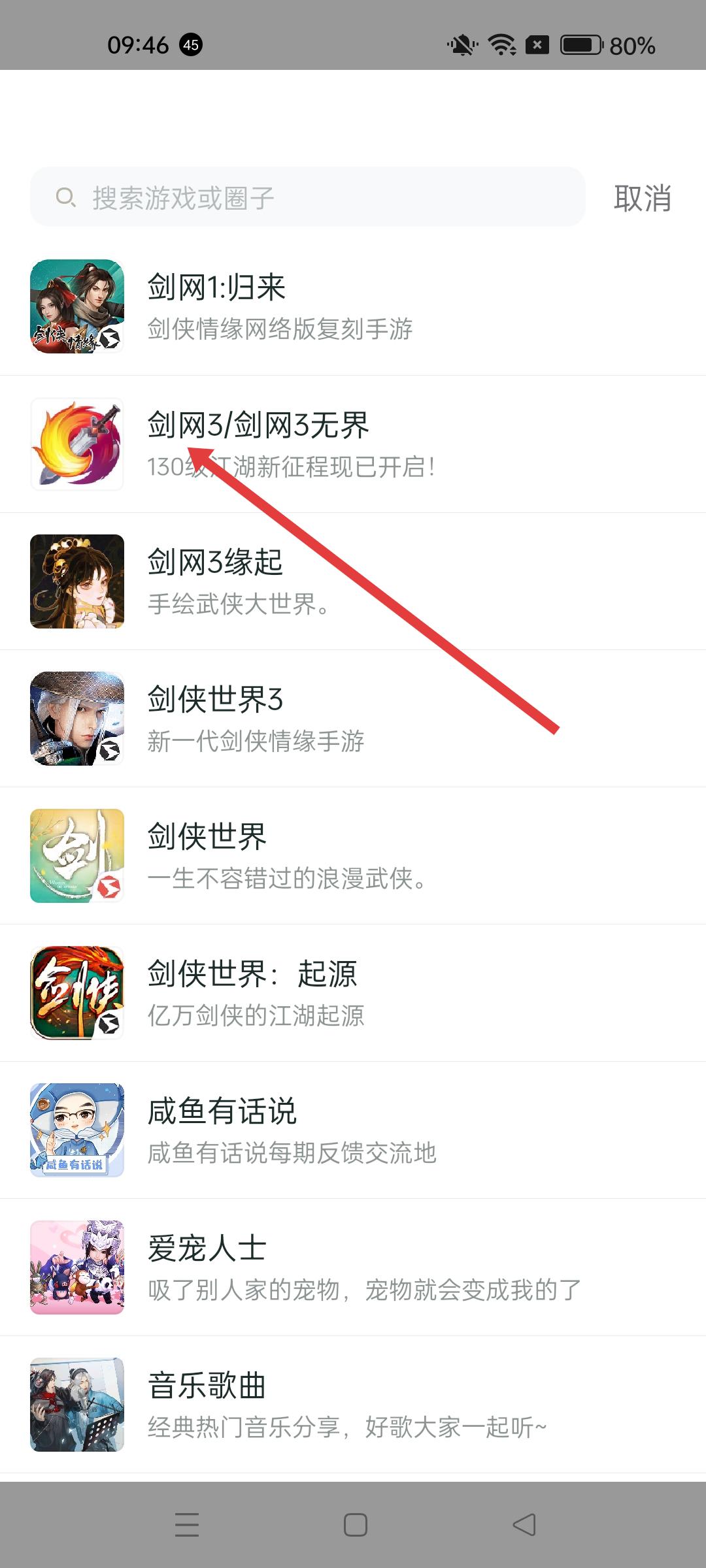The width and height of the screenshot is (706, 1568).
Task: Enter the 爱宠人士 circle
Action: [353, 1267]
